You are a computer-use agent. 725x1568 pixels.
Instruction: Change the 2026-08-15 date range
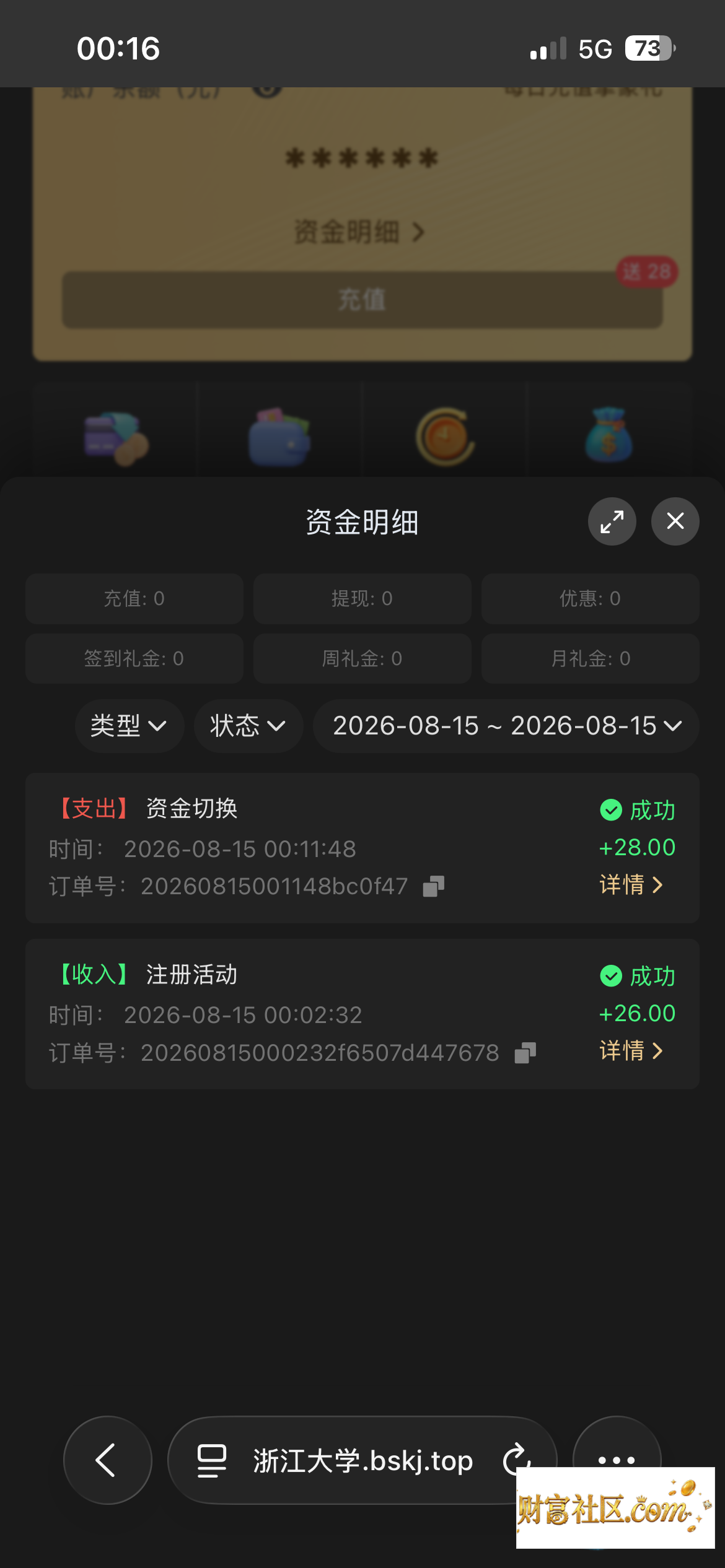(x=506, y=726)
